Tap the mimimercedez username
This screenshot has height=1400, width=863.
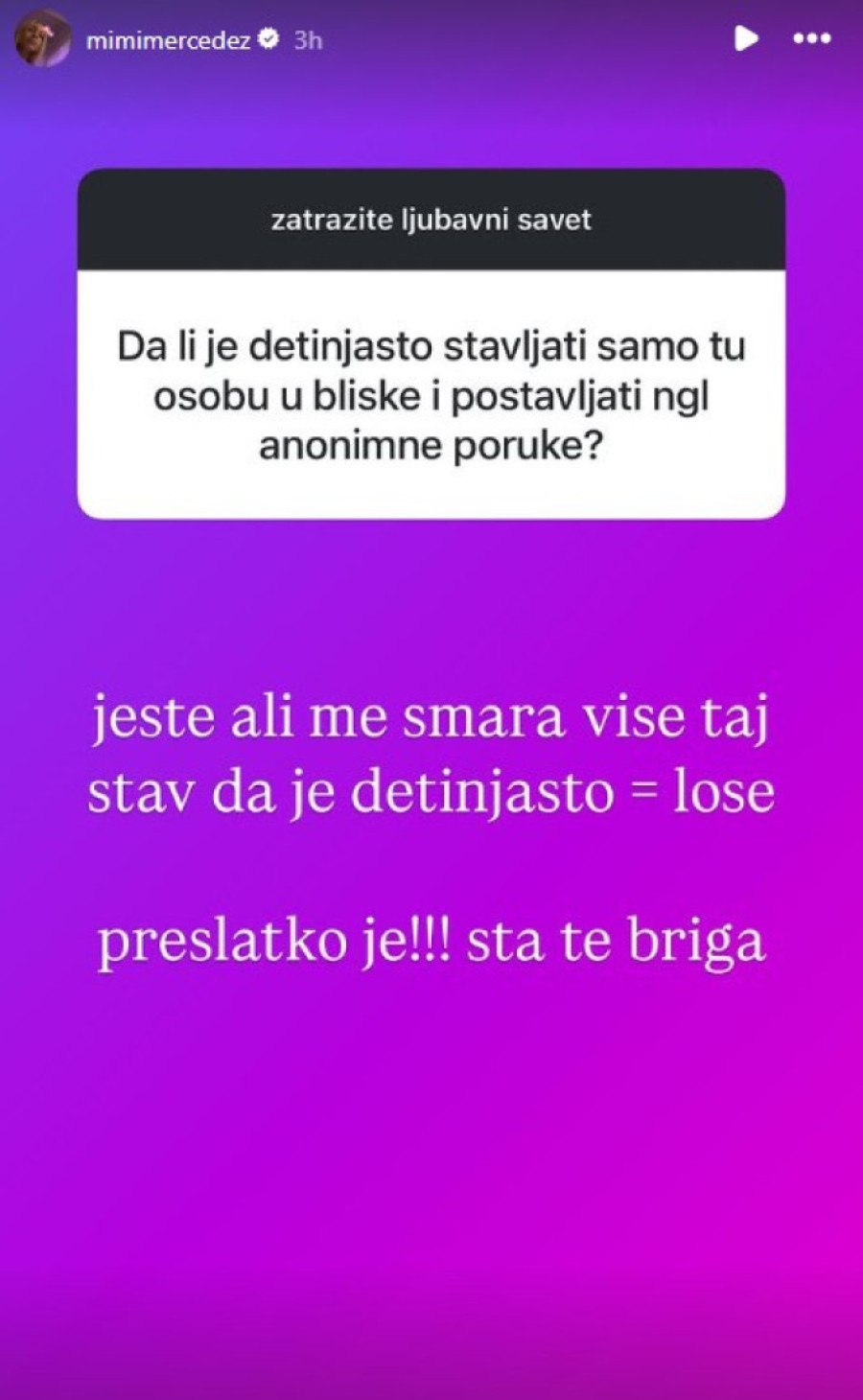point(168,40)
